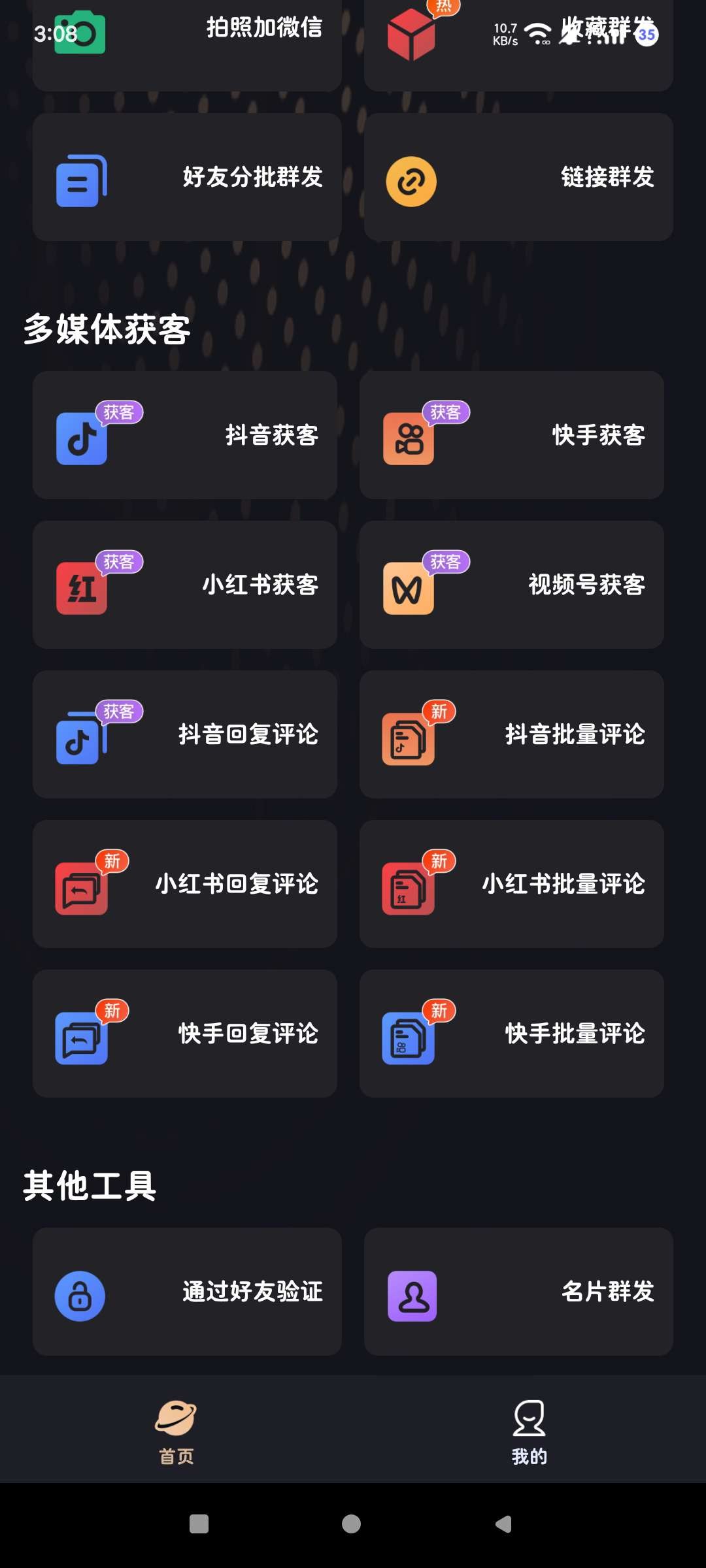706x1568 pixels.
Task: Switch to the 首页 tab
Action: point(176,1431)
